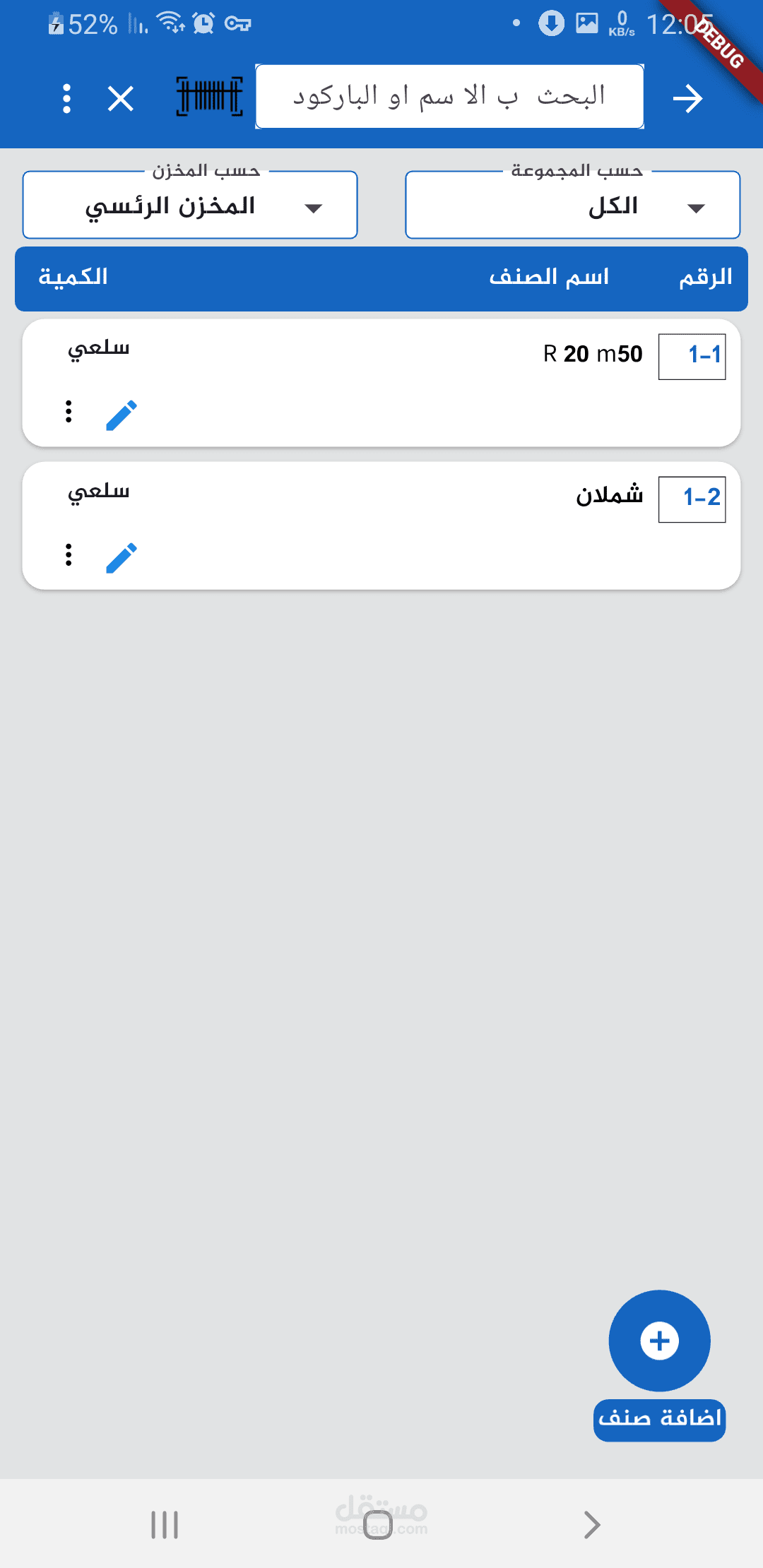763x1568 pixels.
Task: Expand the warehouse filter dropdown (المخزن الرئيسي)
Action: click(190, 206)
